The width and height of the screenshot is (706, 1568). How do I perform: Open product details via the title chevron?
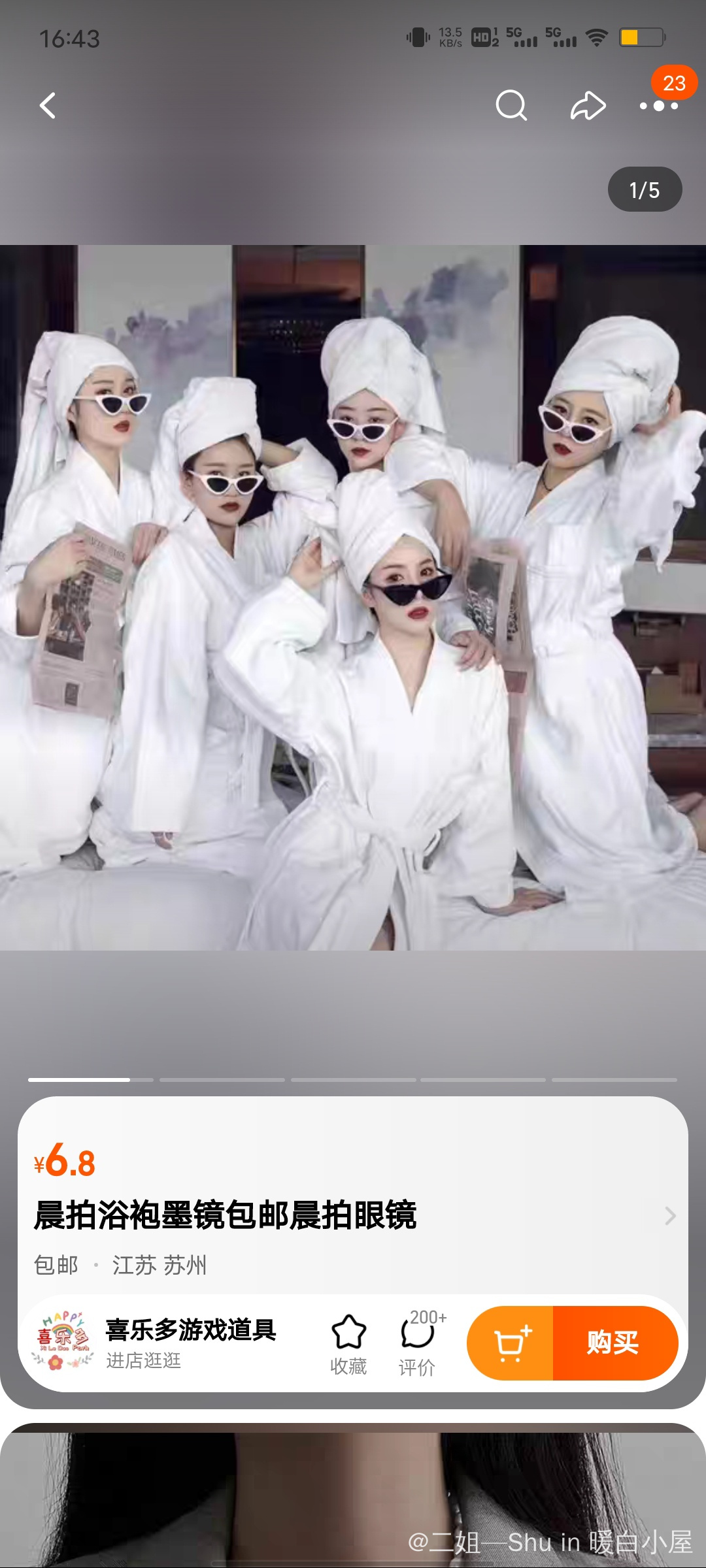670,1216
